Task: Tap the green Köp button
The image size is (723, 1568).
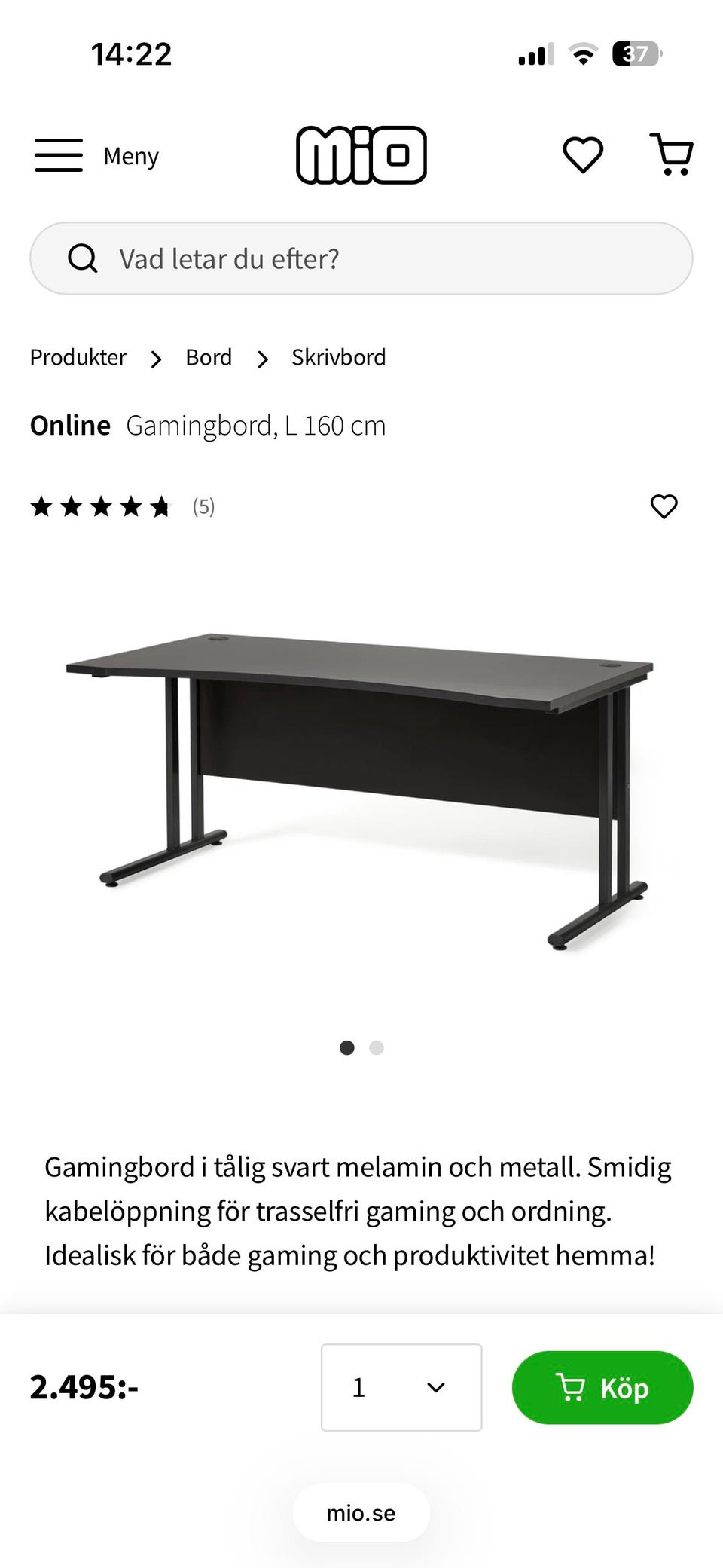Action: [x=602, y=1387]
